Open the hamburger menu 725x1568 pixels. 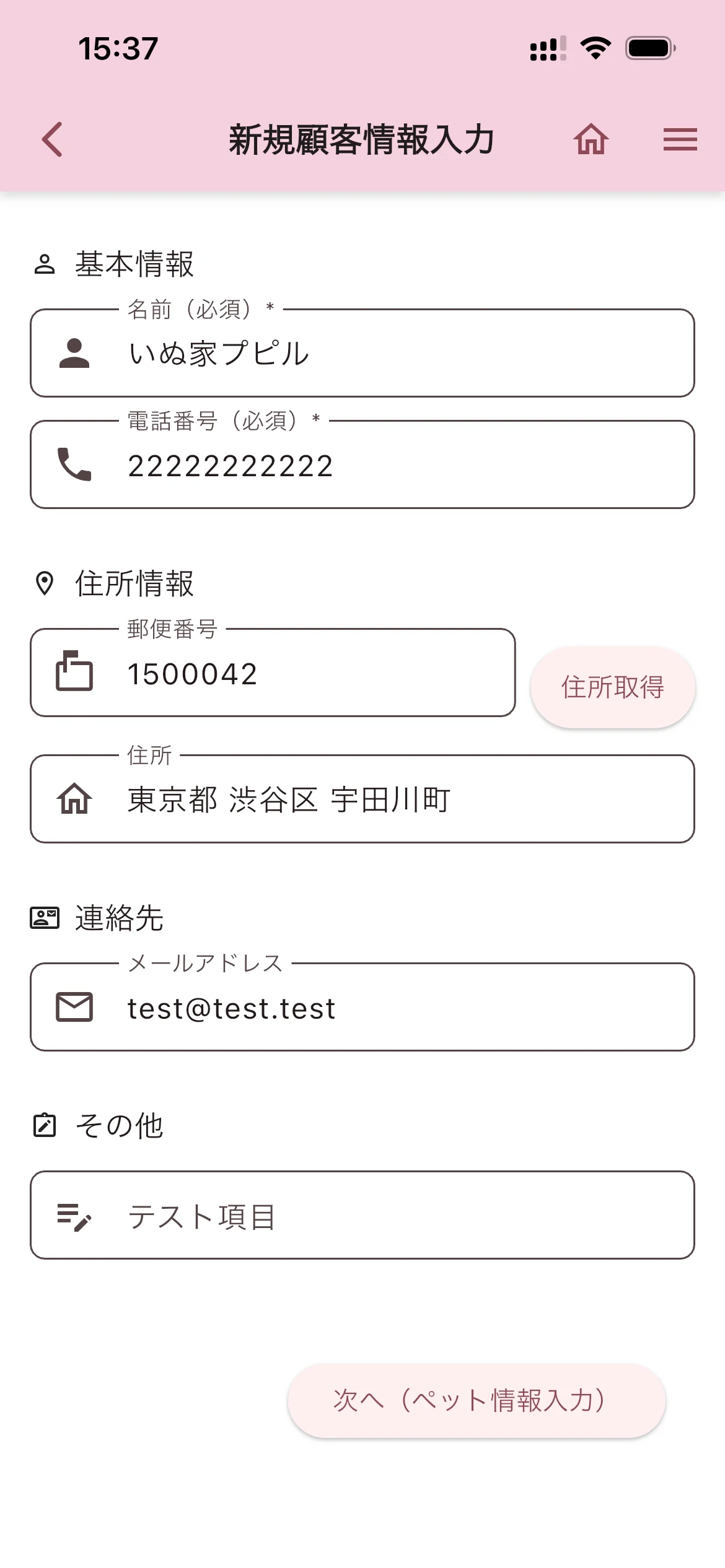pos(680,139)
